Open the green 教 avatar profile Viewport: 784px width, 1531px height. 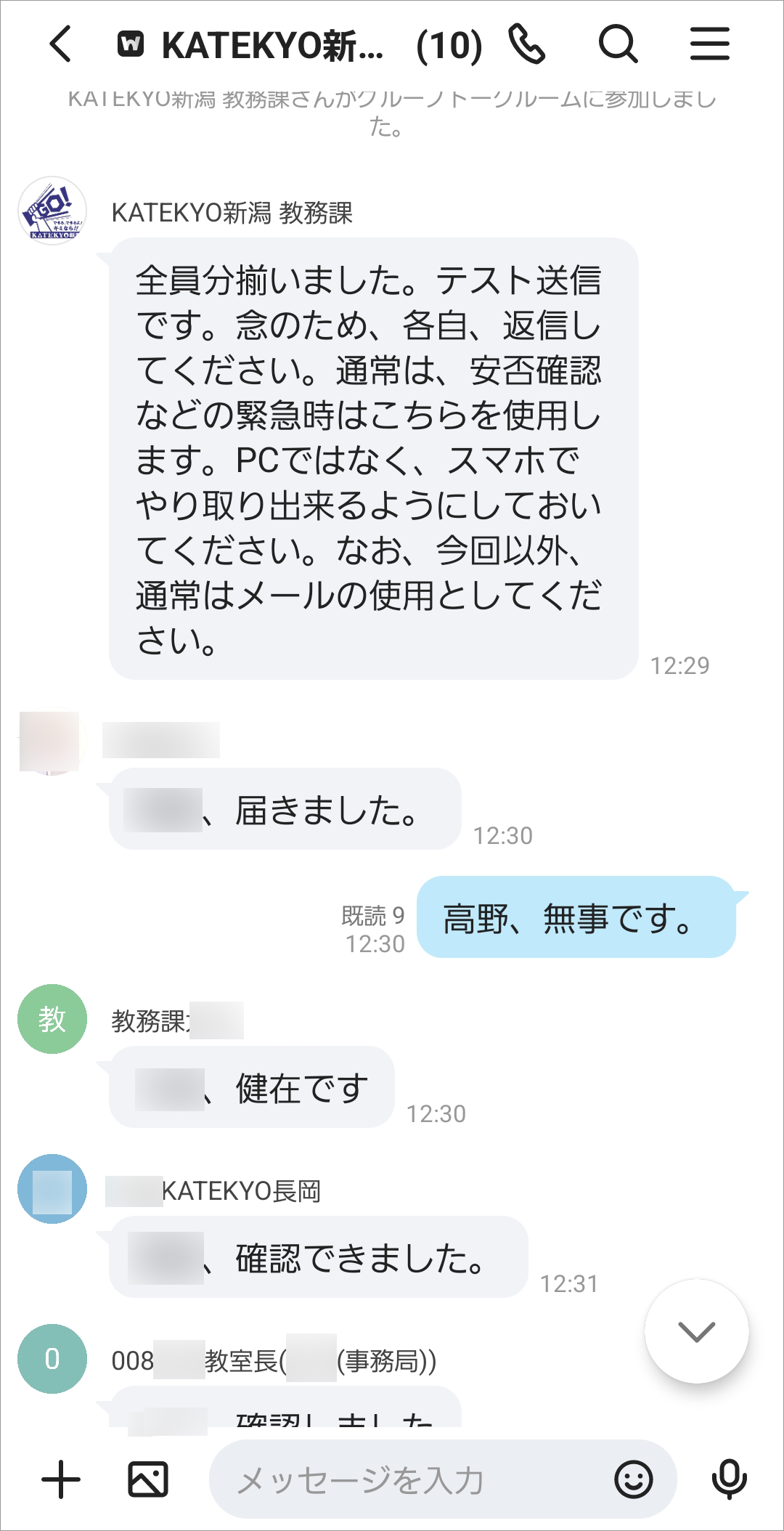pos(52,1019)
